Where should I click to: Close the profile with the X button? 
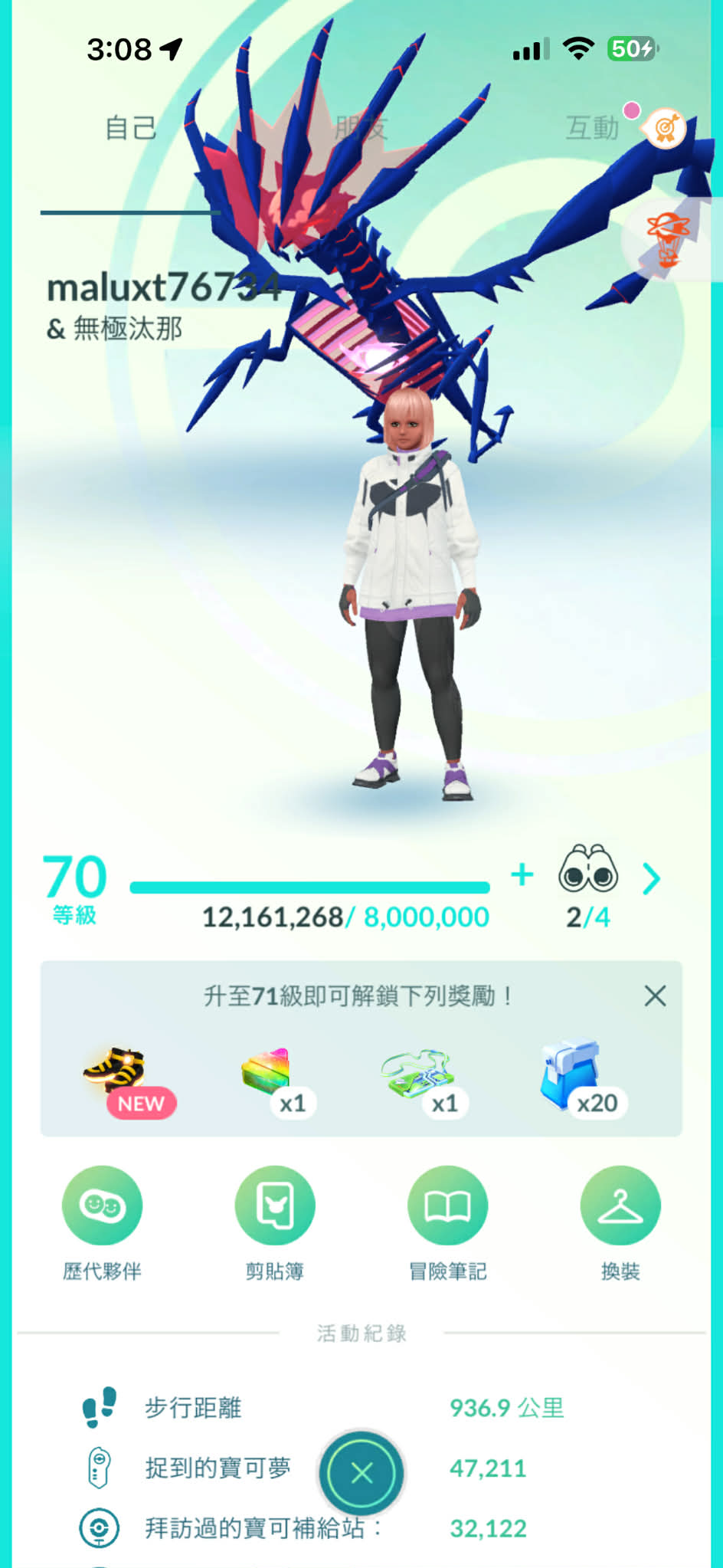361,1472
